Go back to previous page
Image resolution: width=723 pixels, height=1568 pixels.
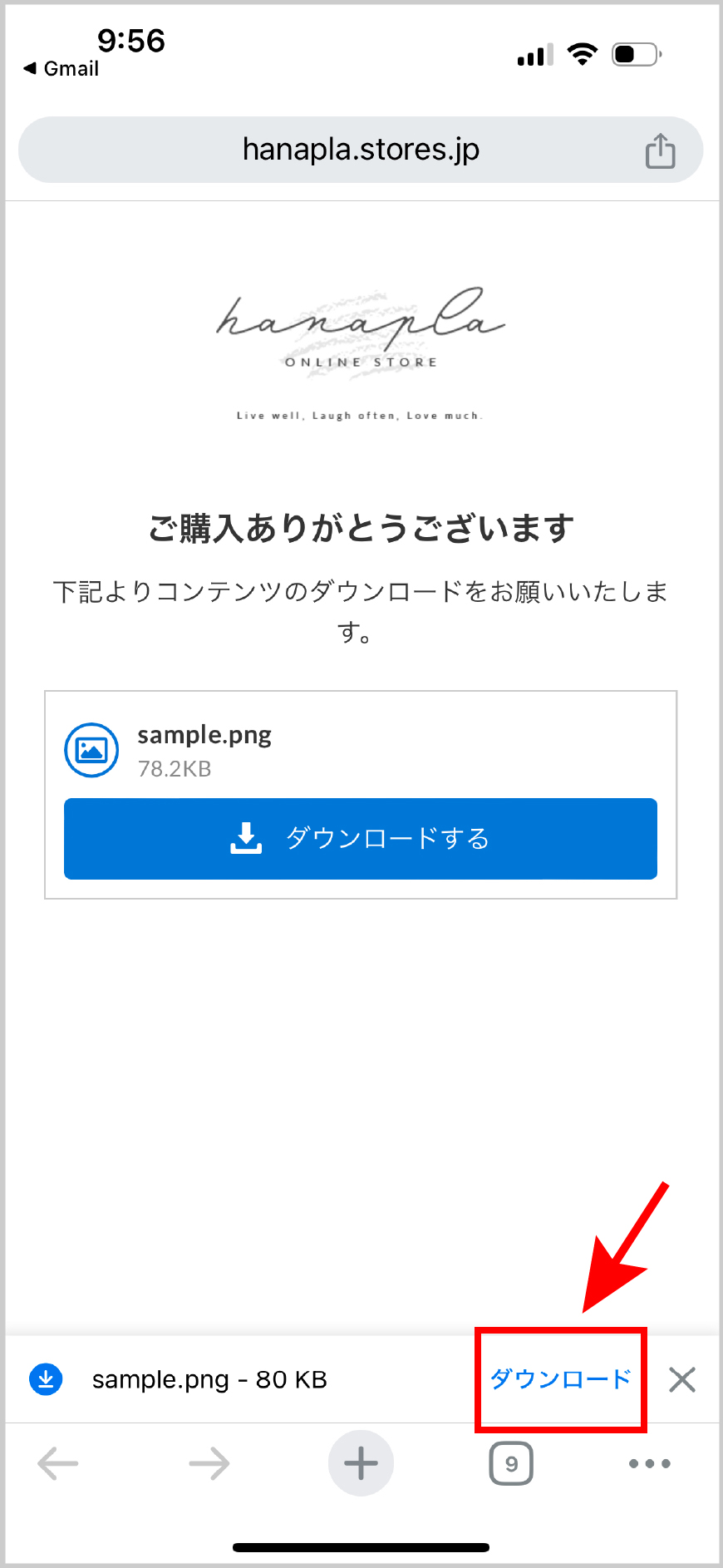(58, 1463)
